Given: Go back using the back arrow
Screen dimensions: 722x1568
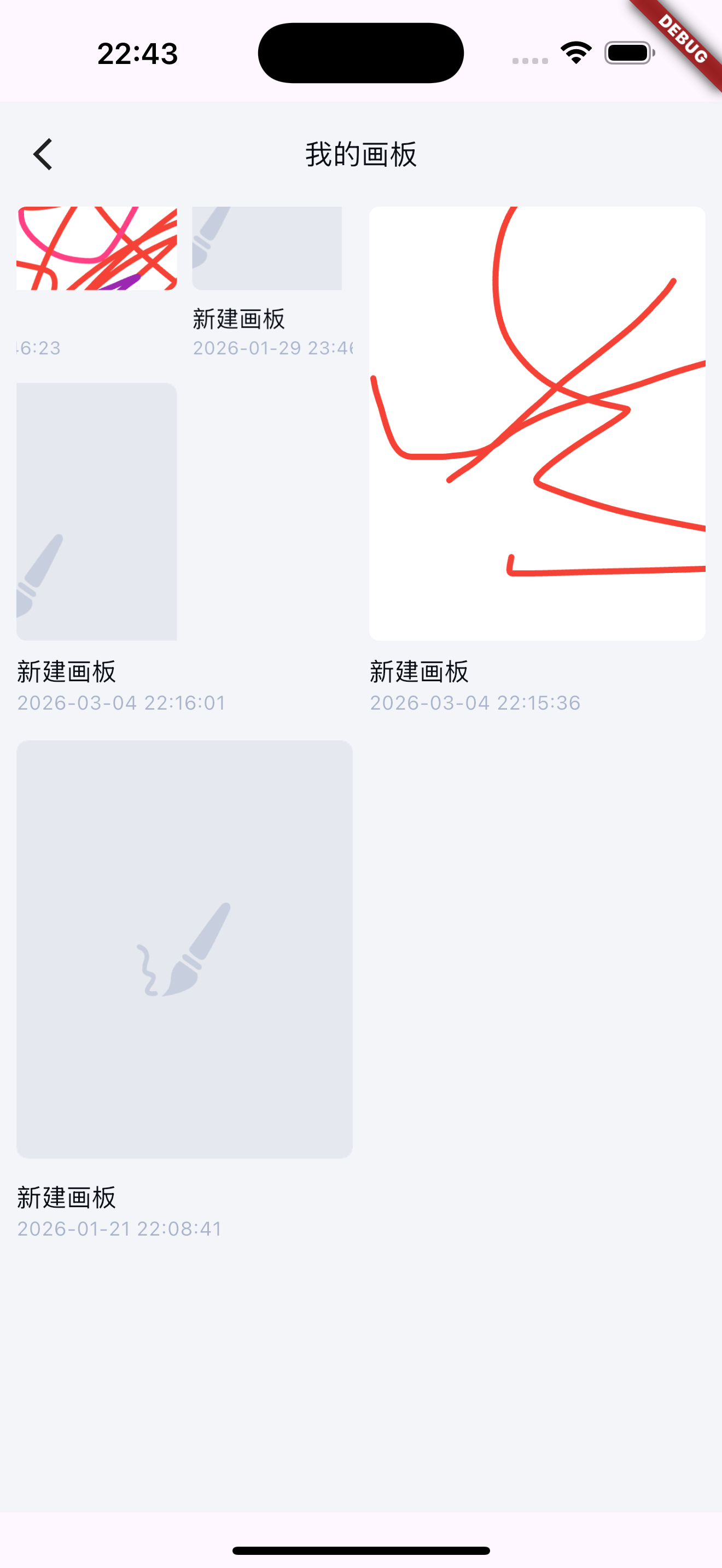Looking at the screenshot, I should click(43, 154).
